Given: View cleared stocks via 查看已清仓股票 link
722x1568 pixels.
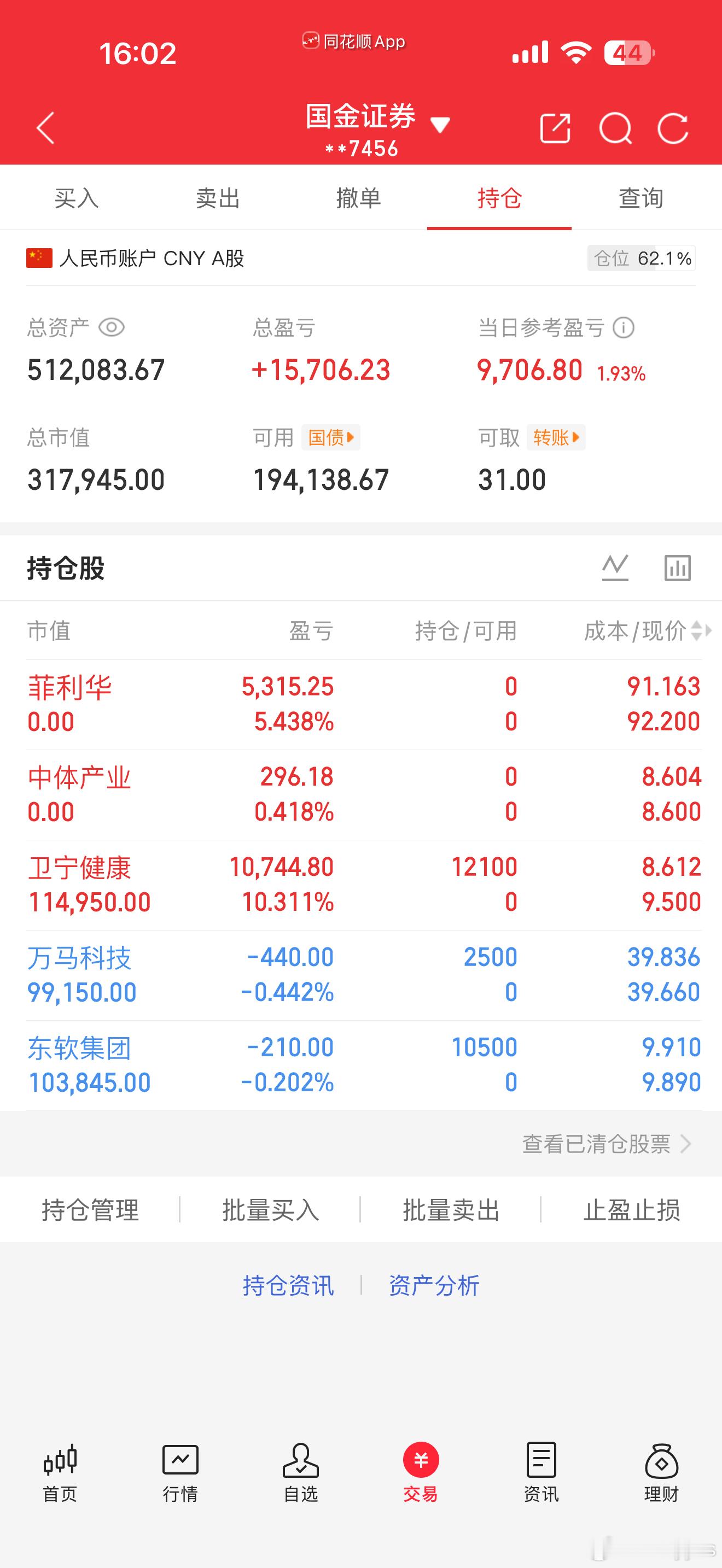Looking at the screenshot, I should 605,1143.
